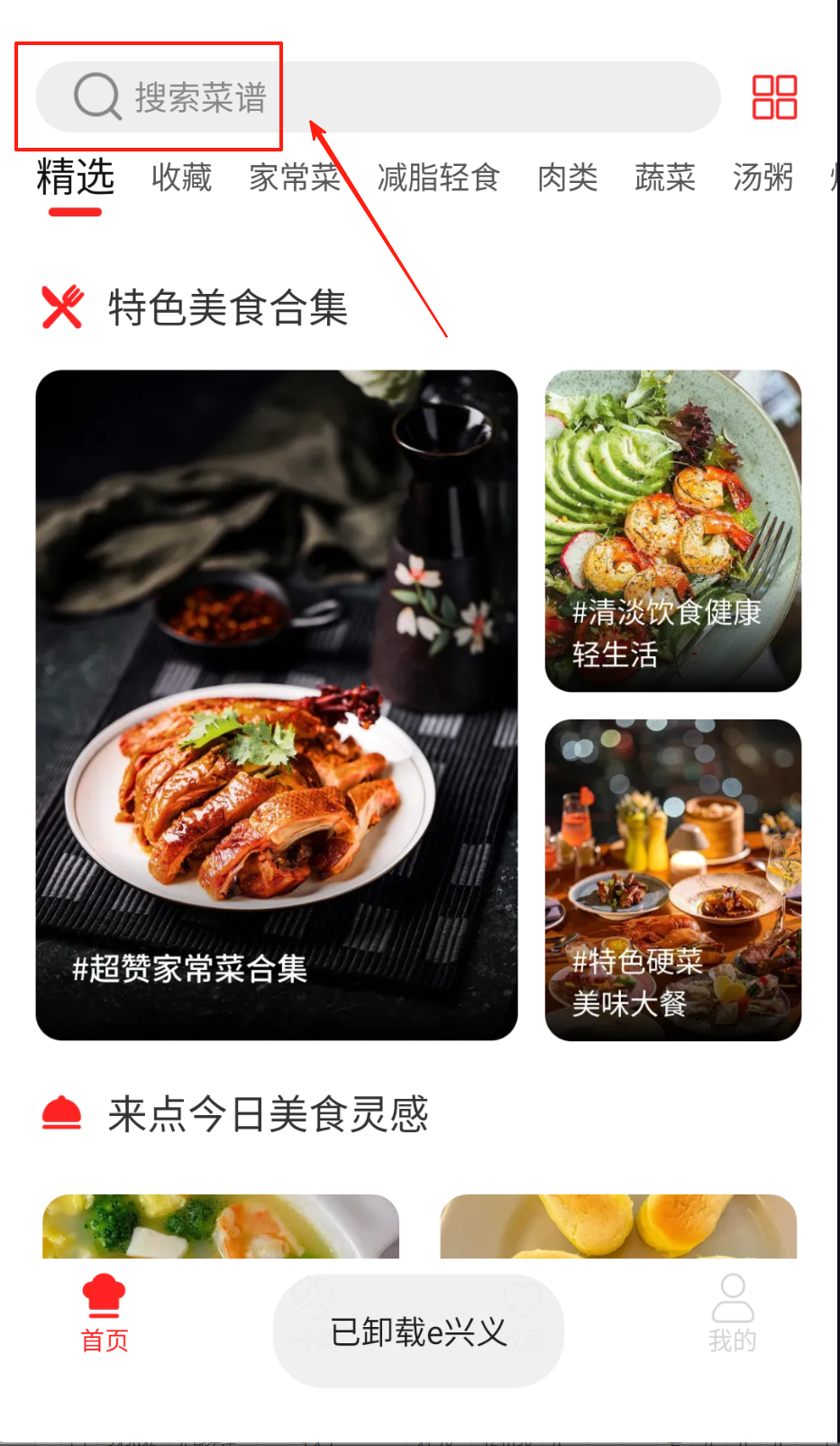Open the #特色硬菜美味大餐 card
Screen dimensions: 840x1446
673,880
